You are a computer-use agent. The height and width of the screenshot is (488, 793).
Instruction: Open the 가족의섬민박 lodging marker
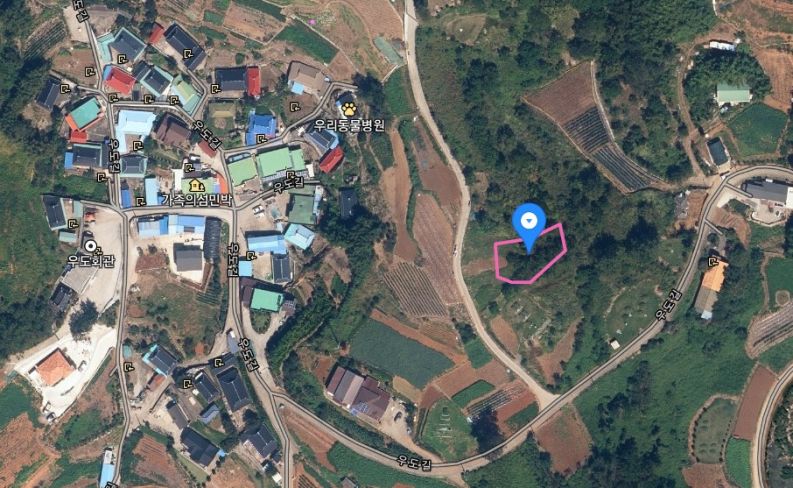coord(195,186)
